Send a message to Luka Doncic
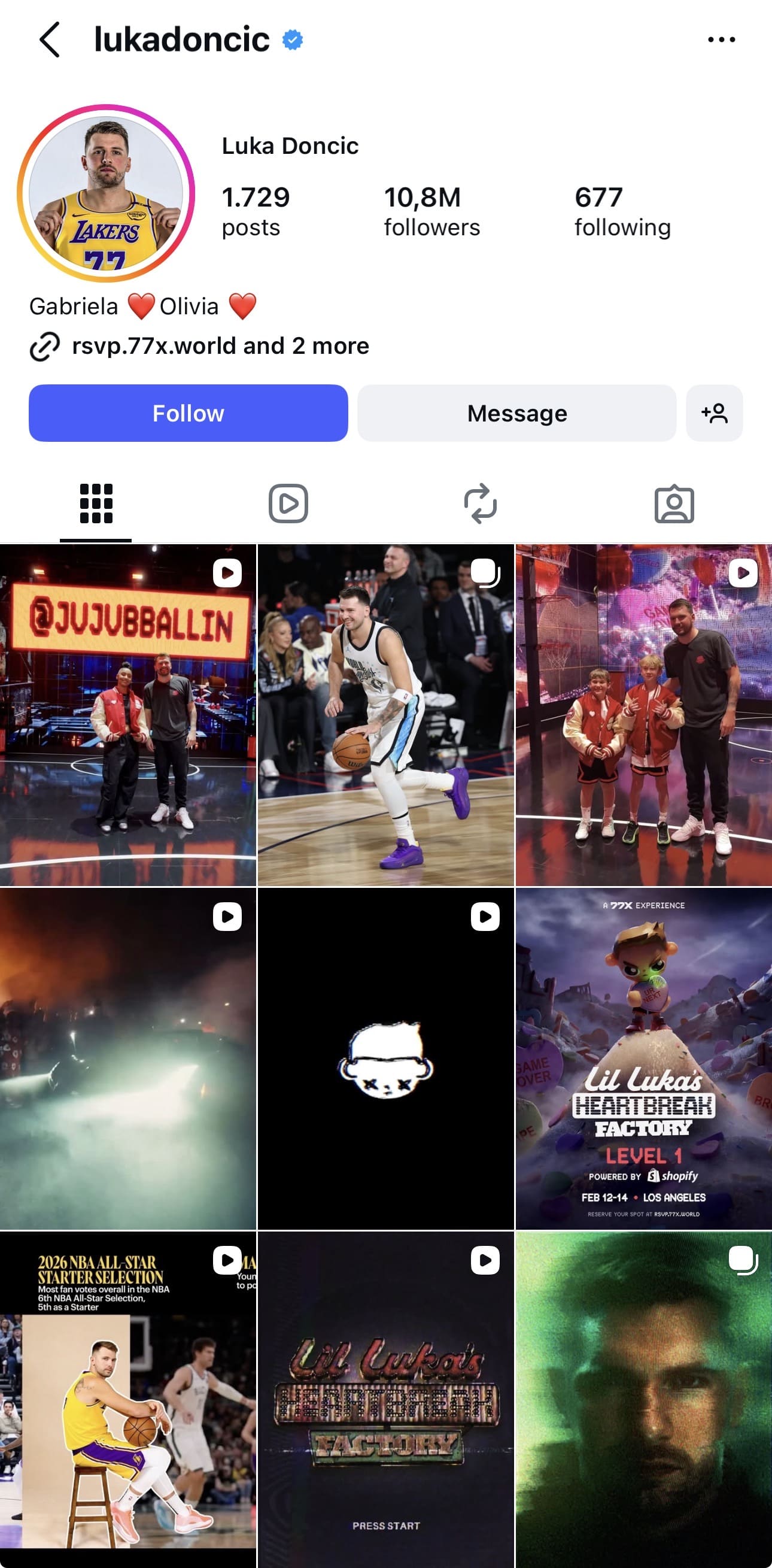 coord(516,413)
